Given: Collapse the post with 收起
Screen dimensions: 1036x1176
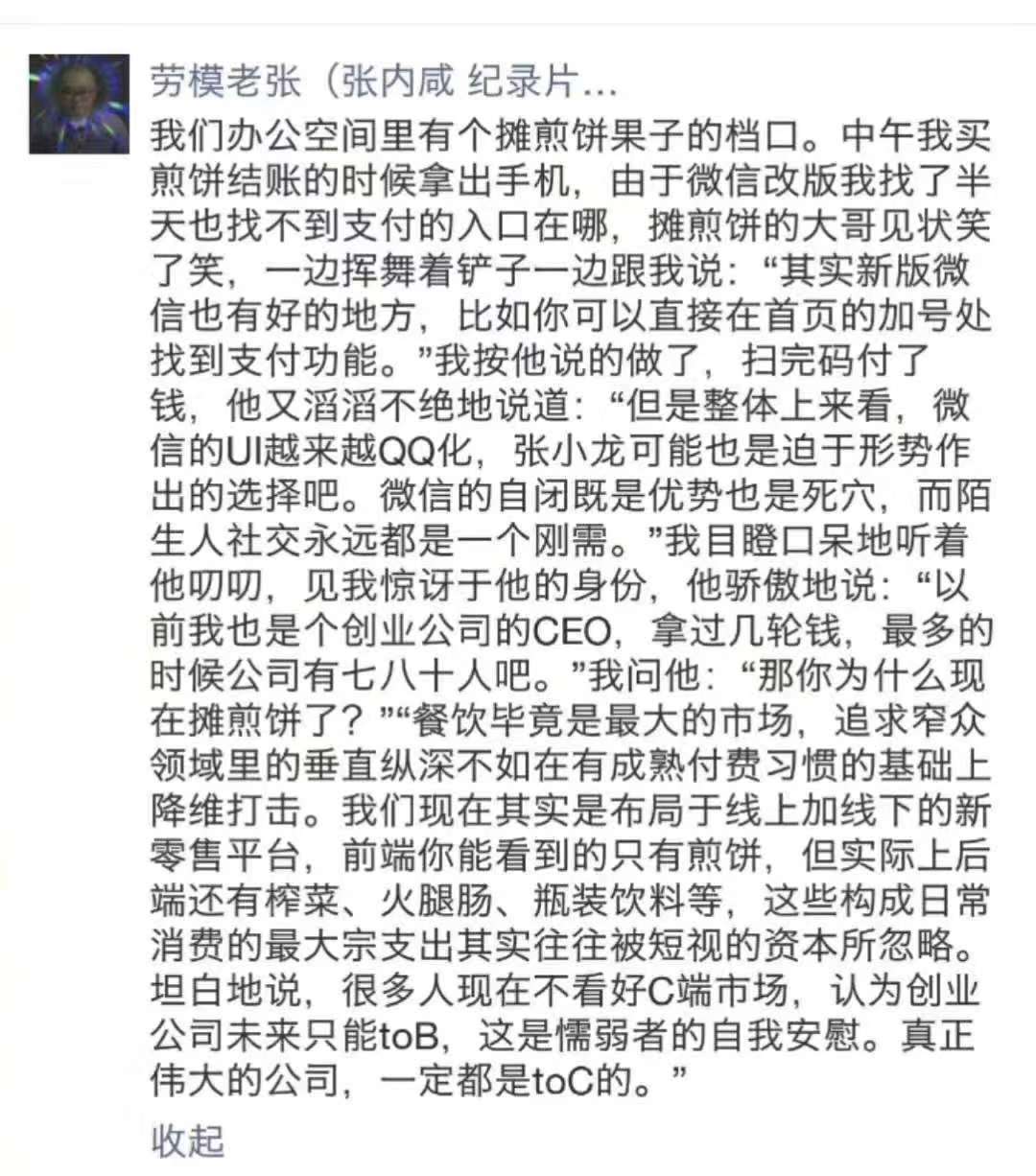Looking at the screenshot, I should [x=187, y=1140].
